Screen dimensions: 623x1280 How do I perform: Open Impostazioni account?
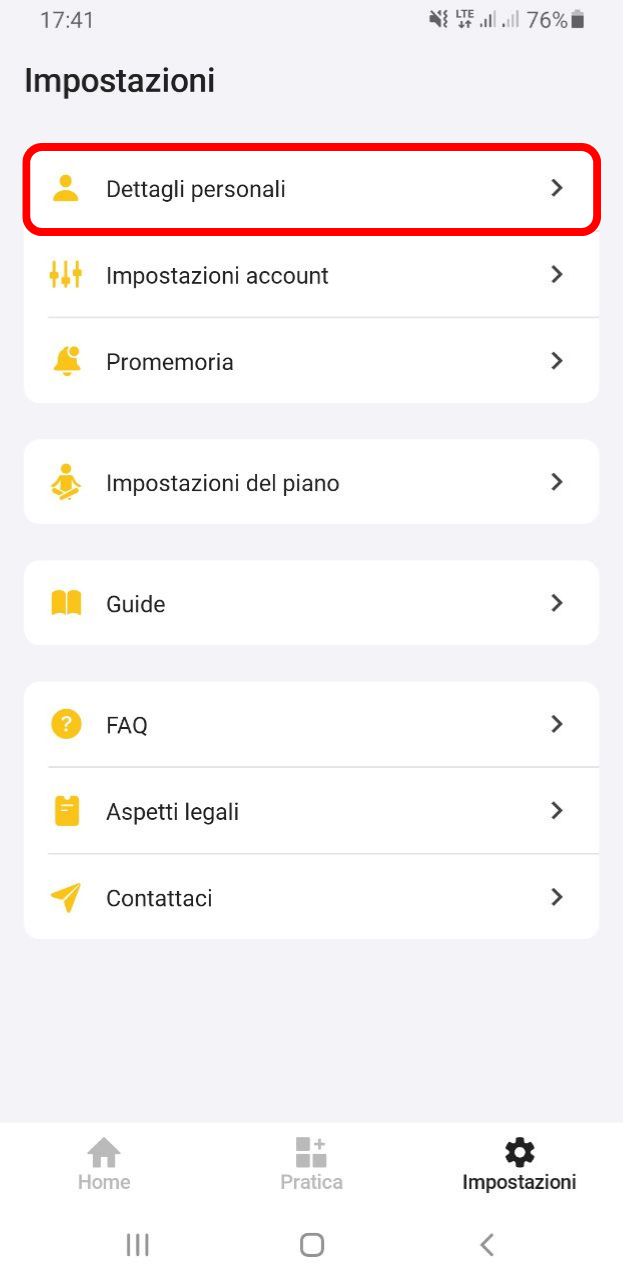pos(311,275)
